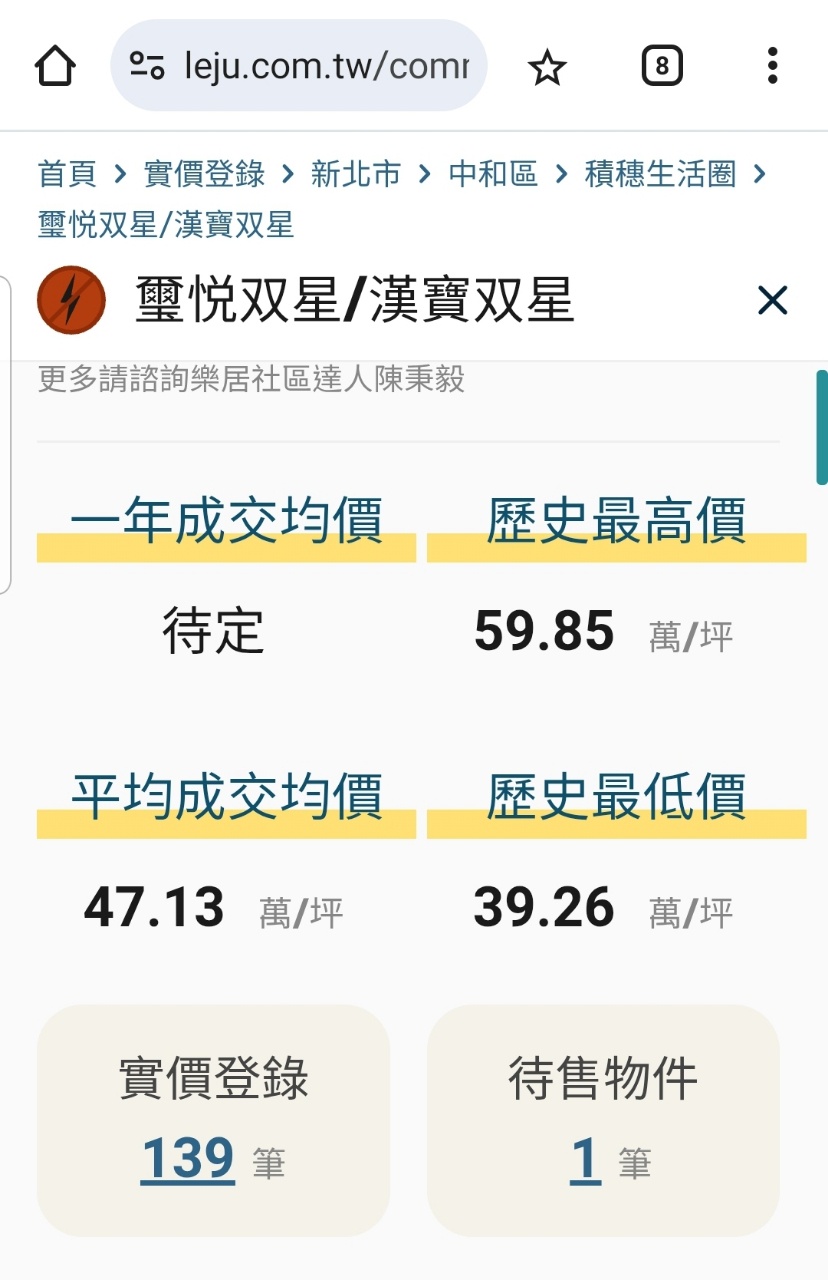Screen dimensions: 828x1280
Task: Open the 新北市 breadcrumb
Action: tap(355, 174)
